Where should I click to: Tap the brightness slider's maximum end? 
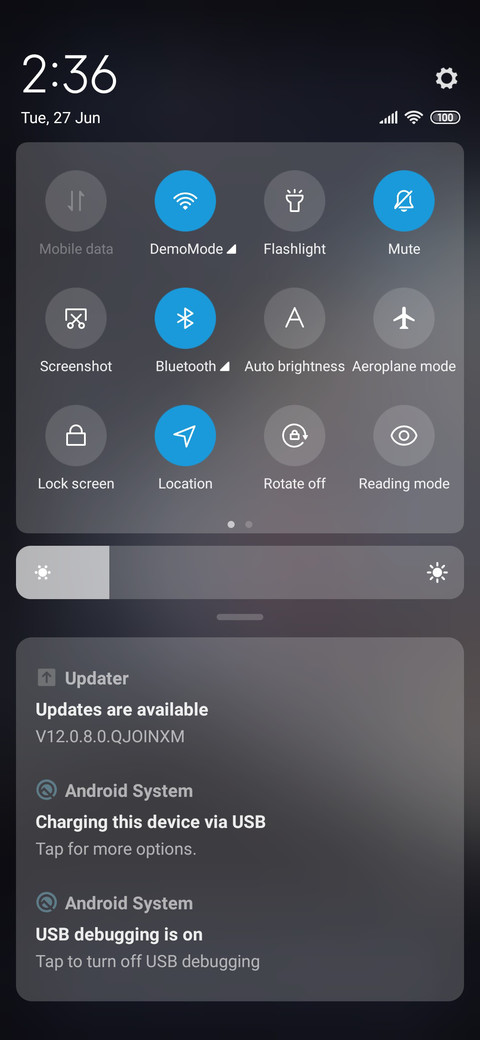pos(438,572)
